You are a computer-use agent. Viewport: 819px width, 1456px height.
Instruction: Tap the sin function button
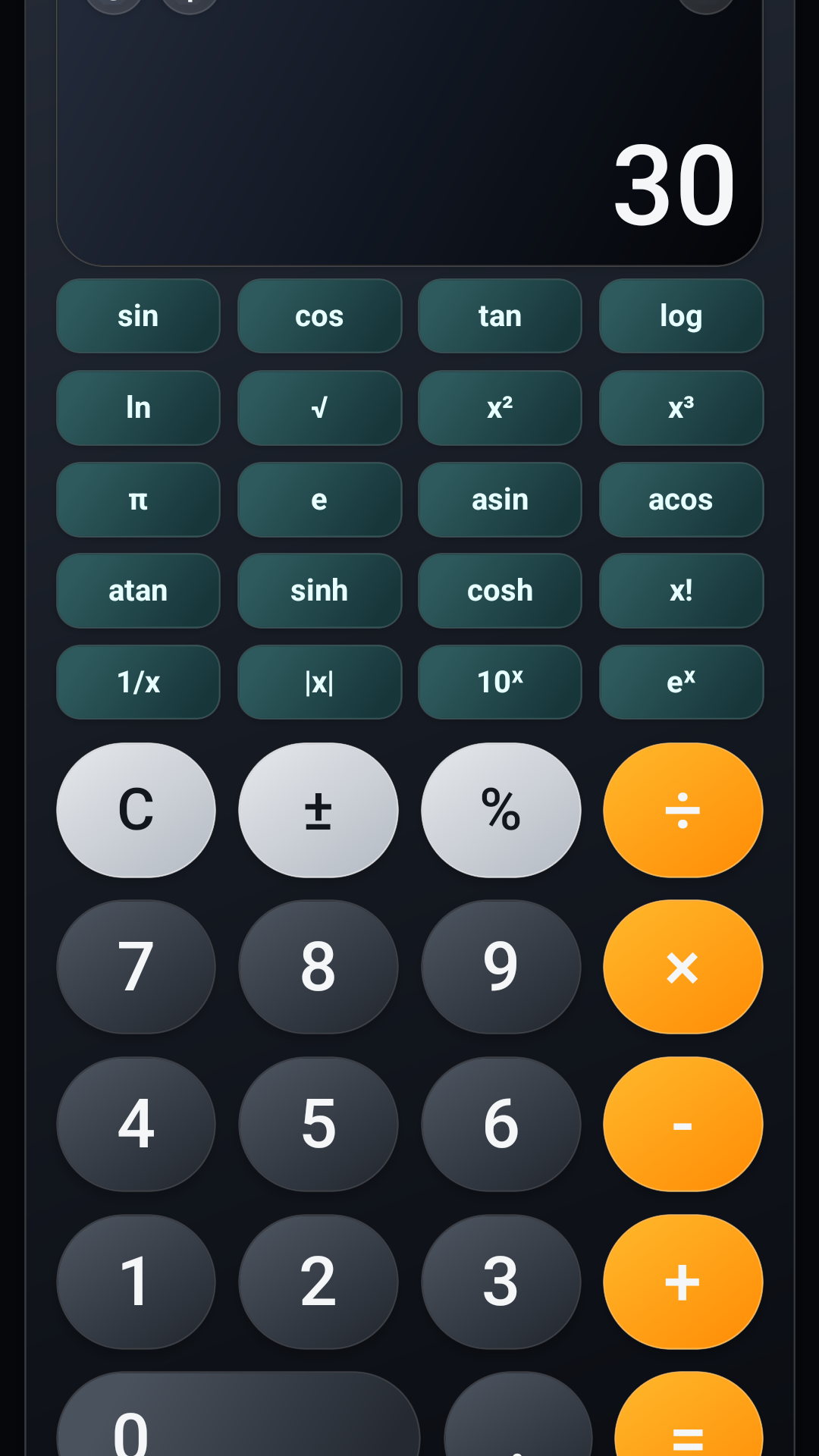[x=138, y=316]
